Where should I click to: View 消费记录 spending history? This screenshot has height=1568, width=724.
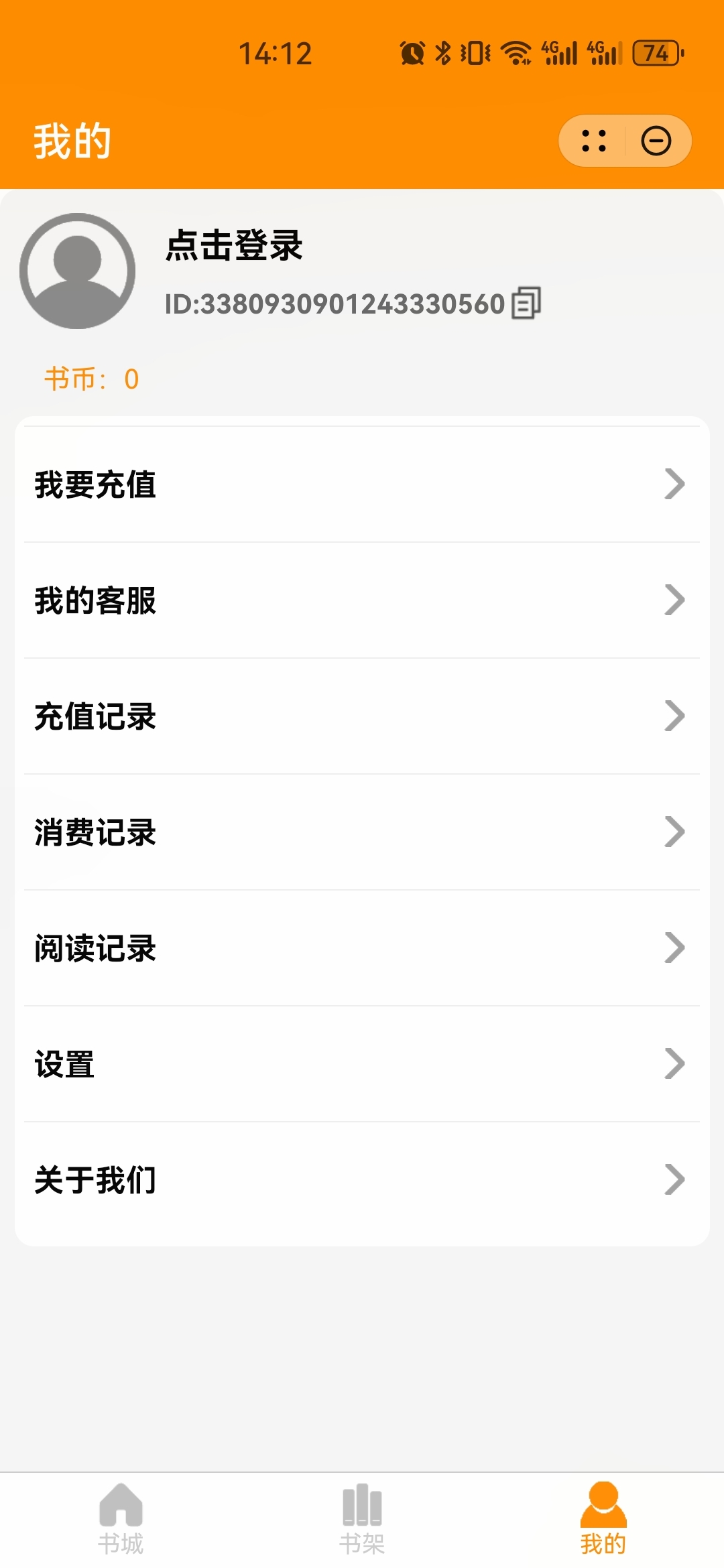click(362, 832)
